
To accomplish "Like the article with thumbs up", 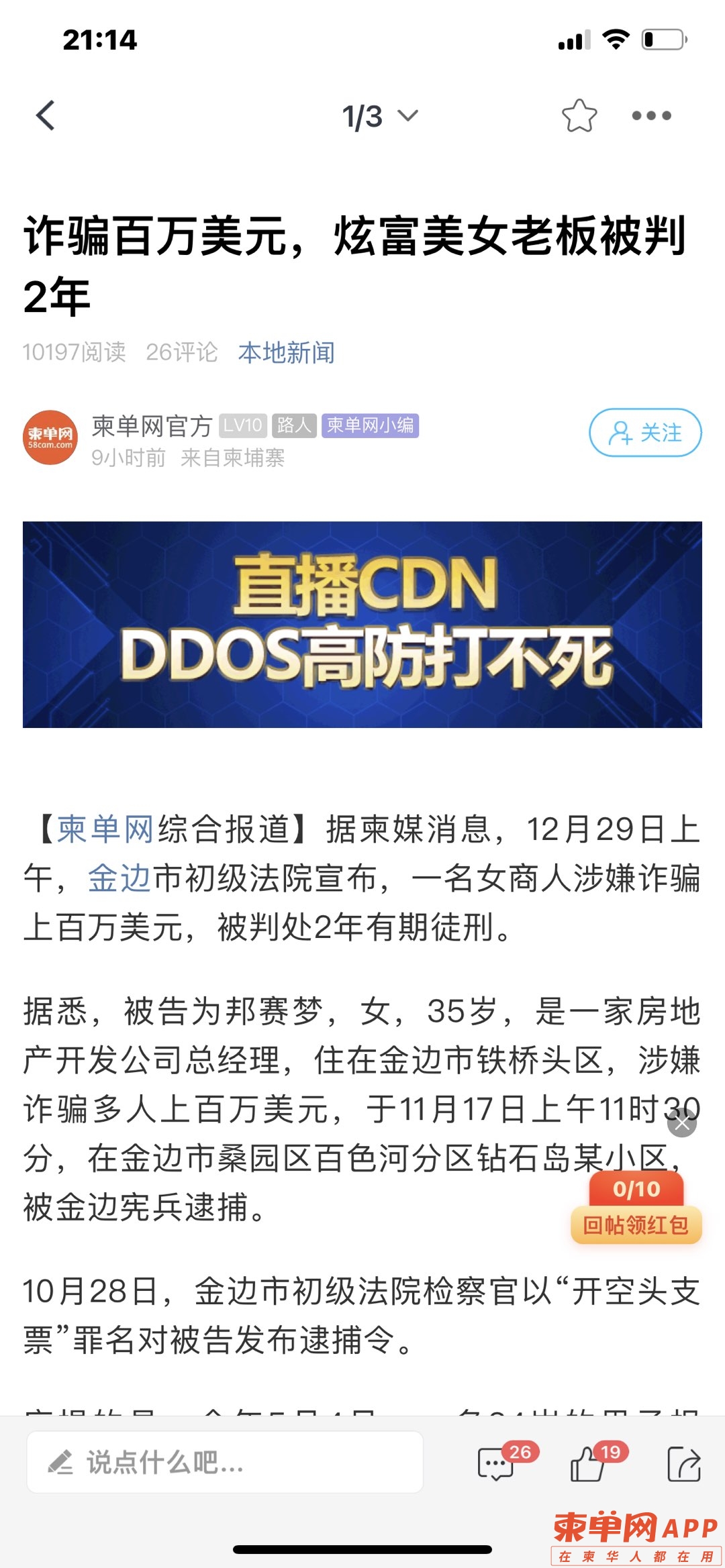I will tap(589, 1463).
